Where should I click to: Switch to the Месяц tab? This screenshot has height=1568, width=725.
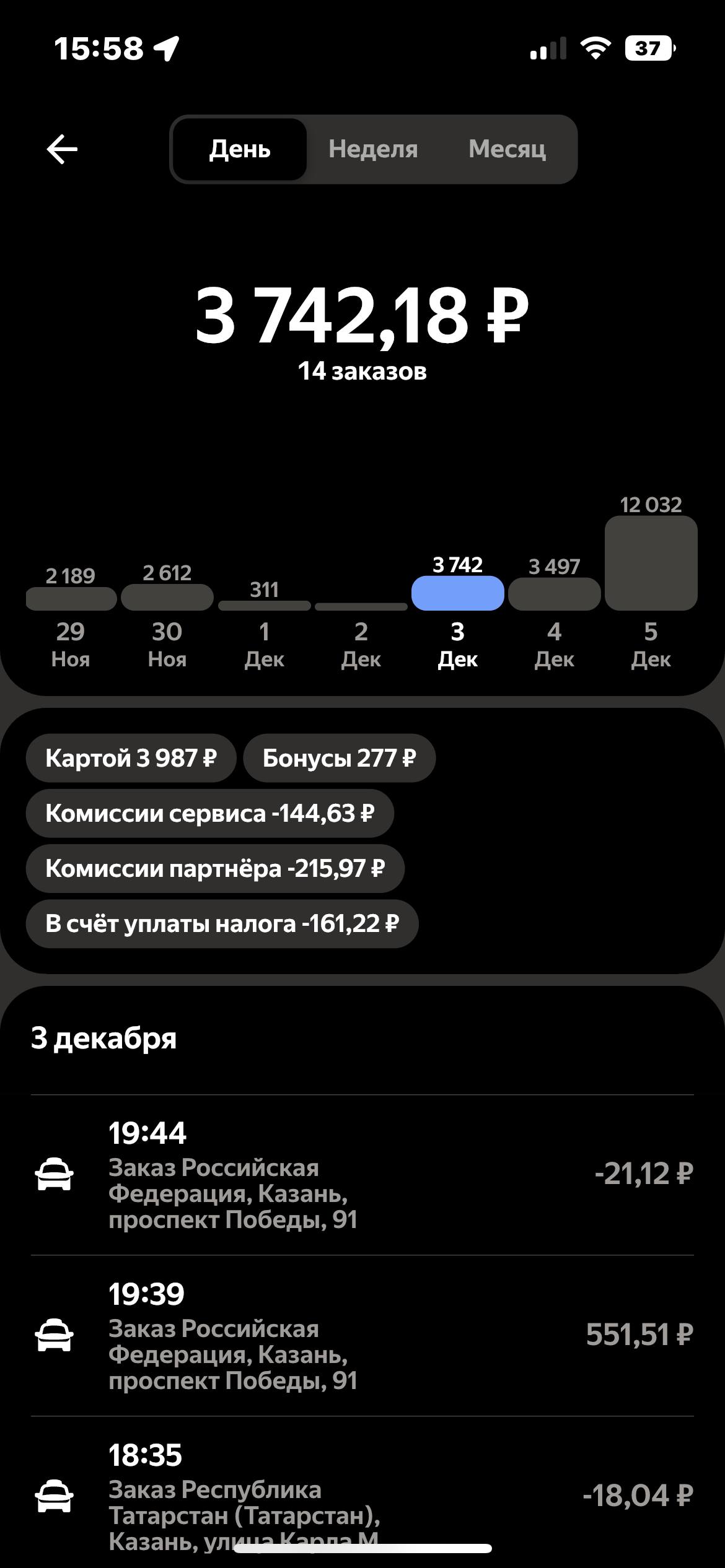pyautogui.click(x=507, y=149)
